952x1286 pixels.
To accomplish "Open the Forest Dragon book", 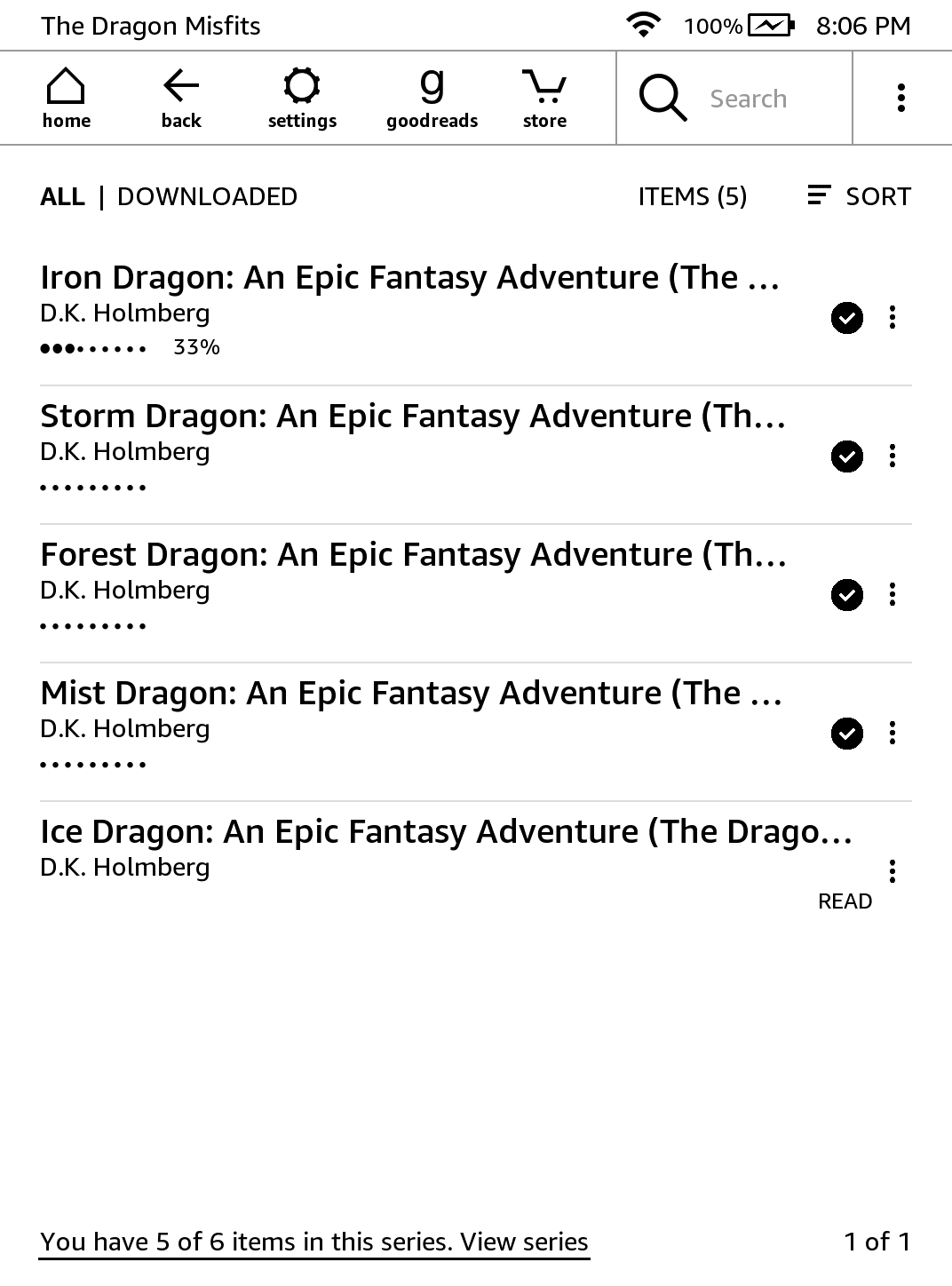I will (413, 555).
